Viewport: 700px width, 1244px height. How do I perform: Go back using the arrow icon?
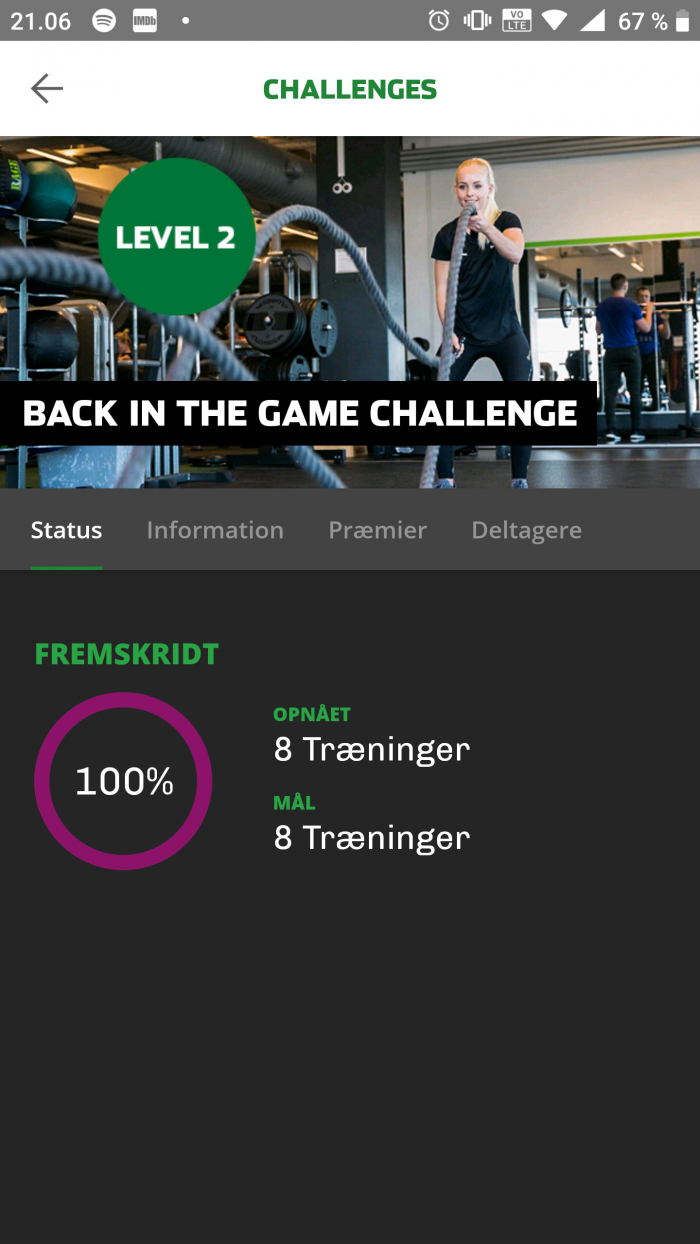point(47,89)
